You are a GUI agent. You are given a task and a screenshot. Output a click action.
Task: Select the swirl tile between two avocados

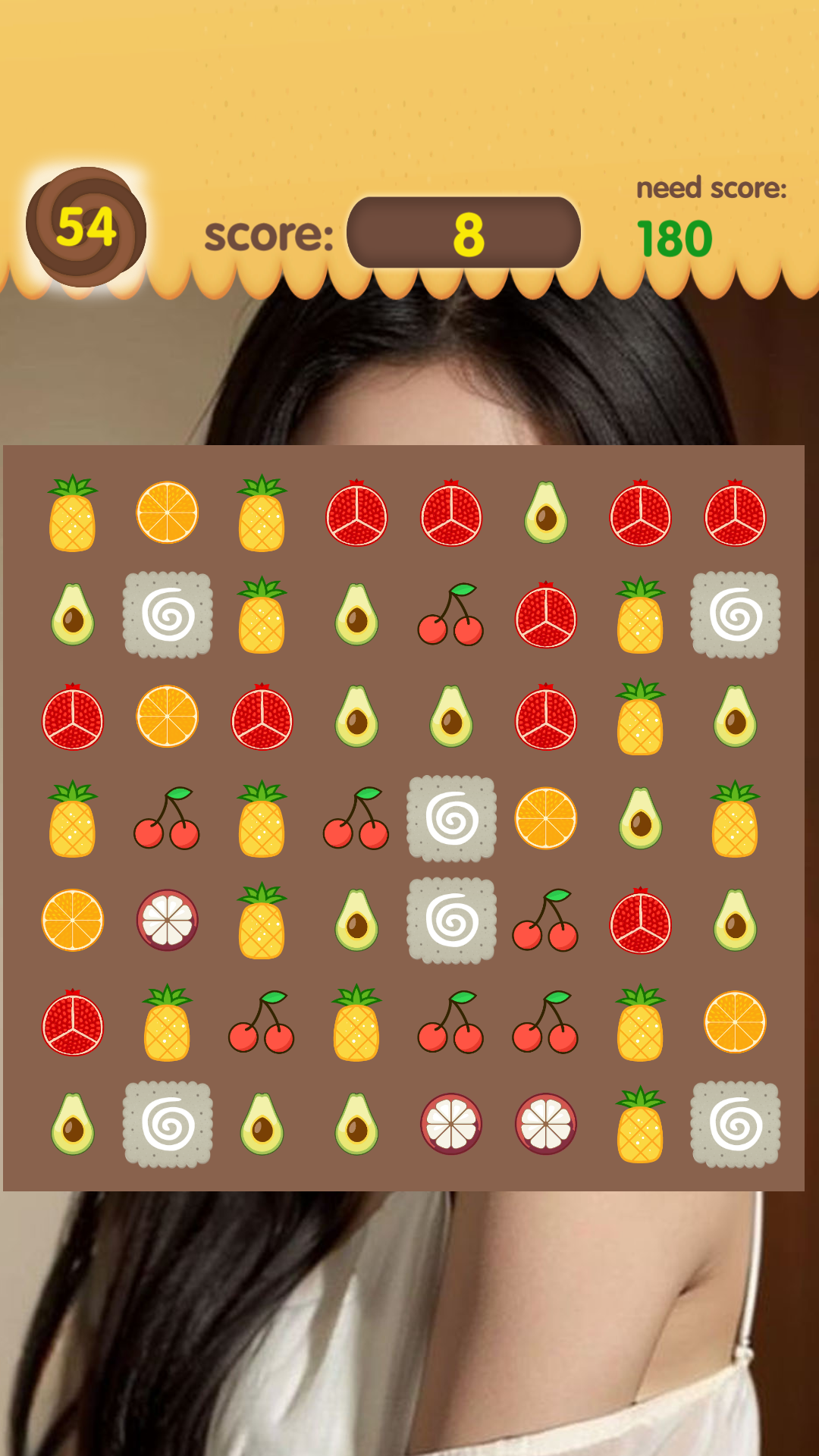pyautogui.click(x=168, y=1125)
